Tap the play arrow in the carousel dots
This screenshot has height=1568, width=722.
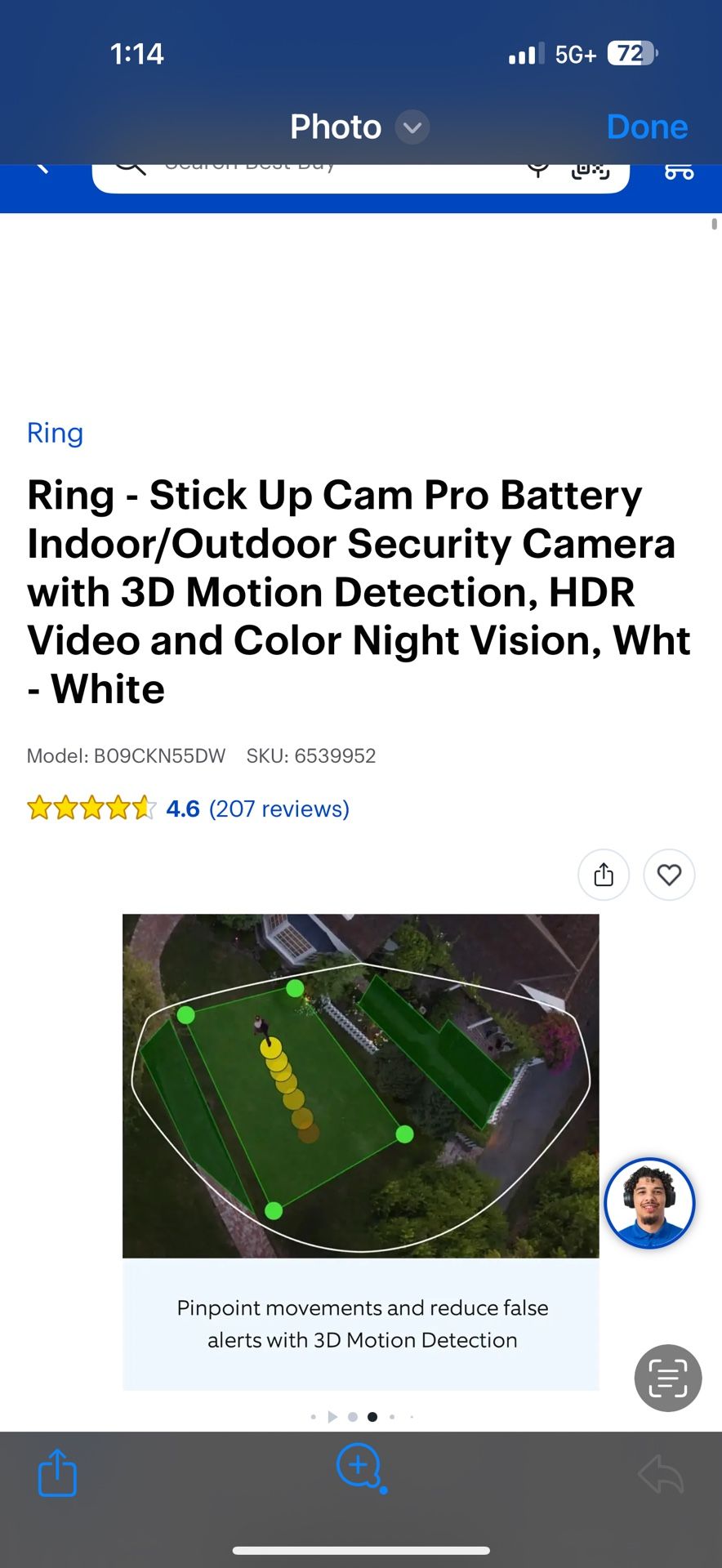(332, 1417)
